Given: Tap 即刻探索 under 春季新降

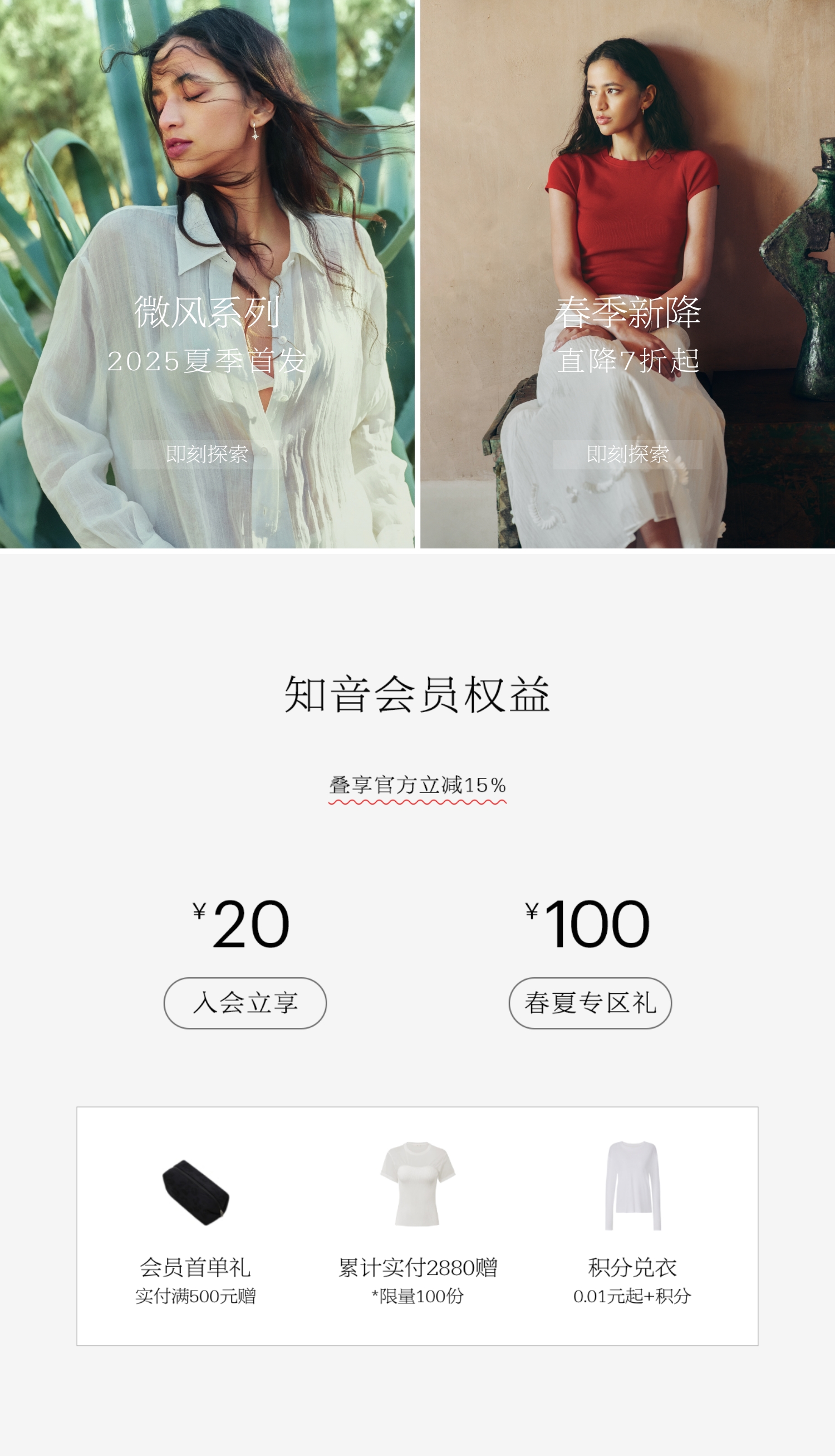Looking at the screenshot, I should tap(627, 454).
